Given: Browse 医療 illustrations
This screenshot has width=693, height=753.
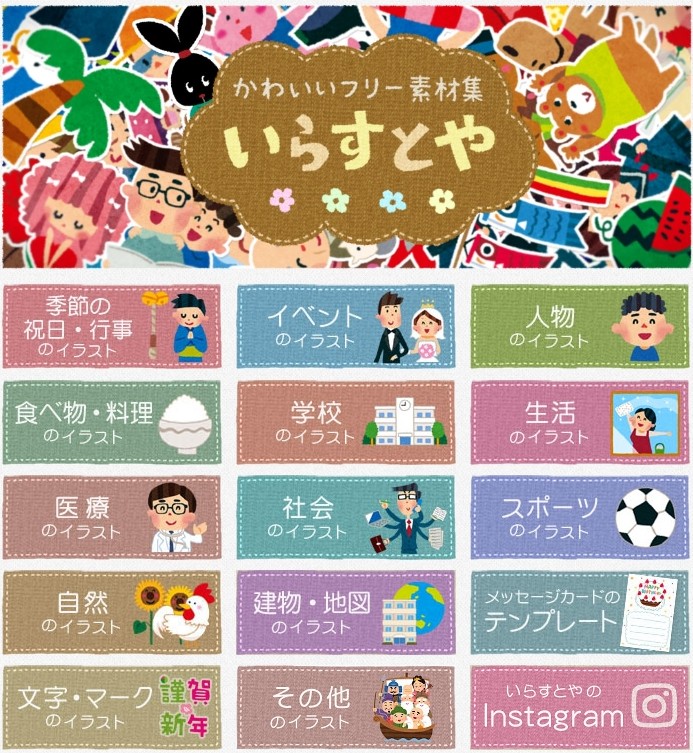Looking at the screenshot, I should [112, 517].
